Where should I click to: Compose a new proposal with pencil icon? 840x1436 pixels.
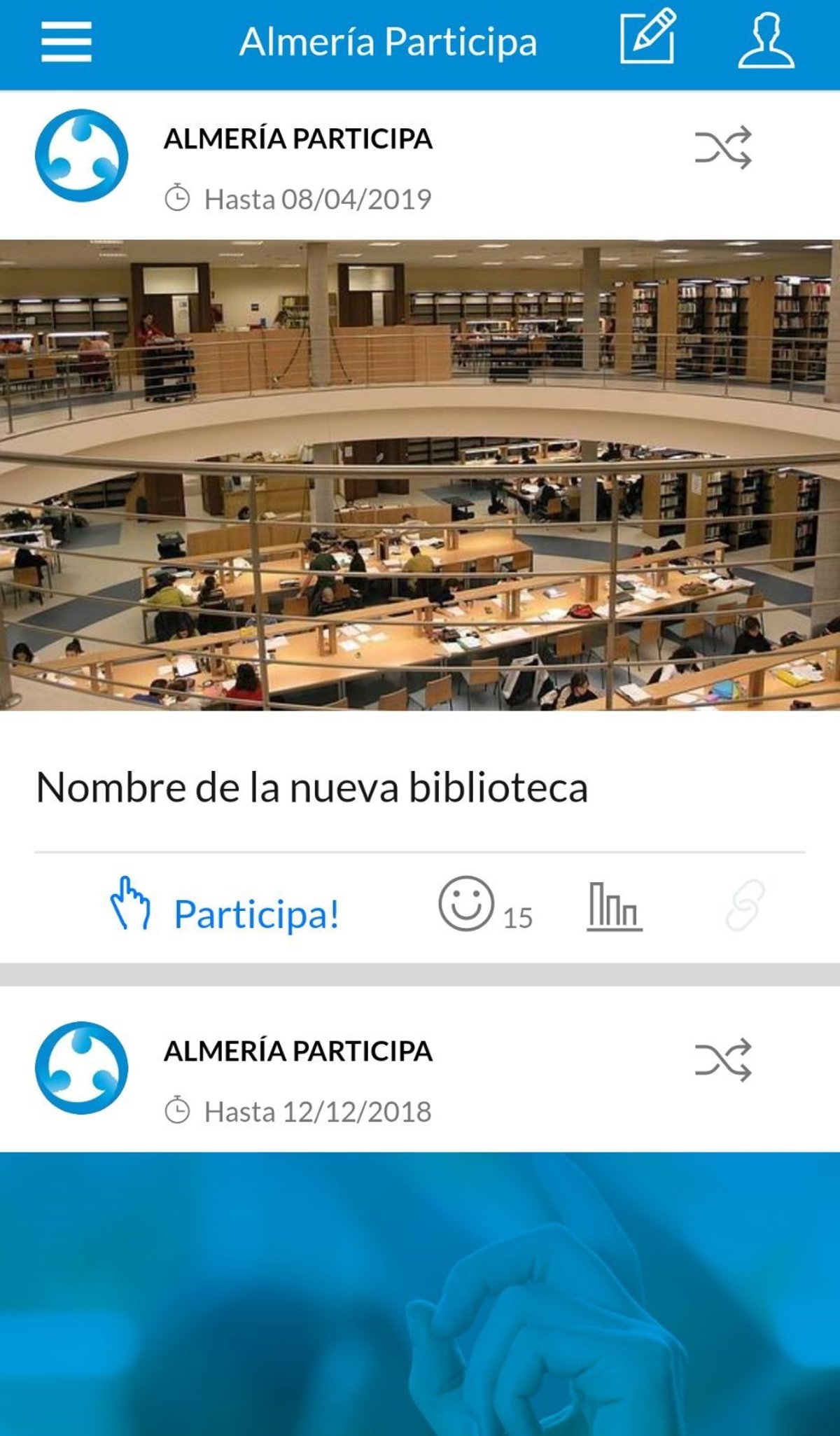(x=647, y=38)
